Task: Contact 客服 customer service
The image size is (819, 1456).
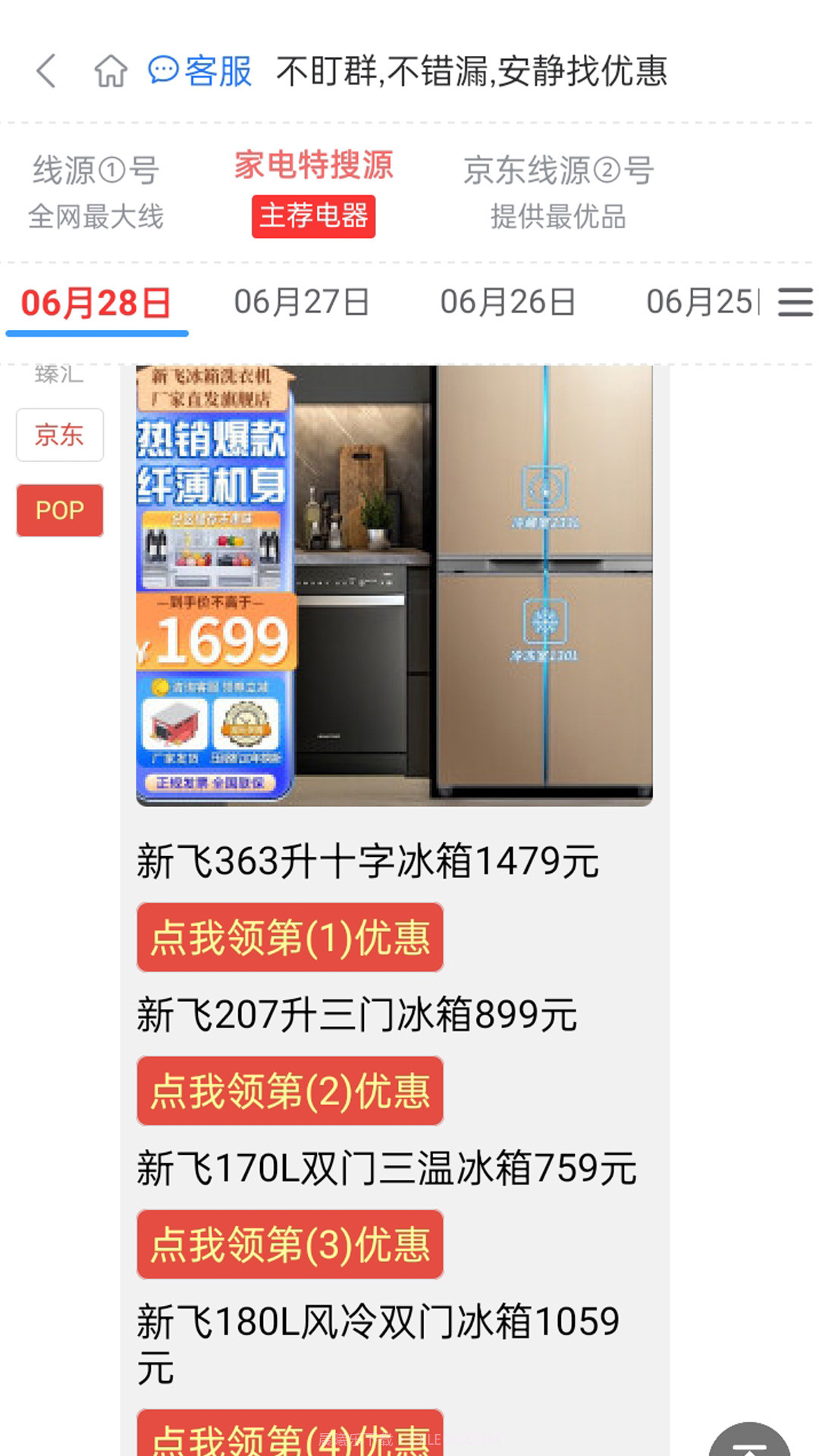Action: click(201, 72)
